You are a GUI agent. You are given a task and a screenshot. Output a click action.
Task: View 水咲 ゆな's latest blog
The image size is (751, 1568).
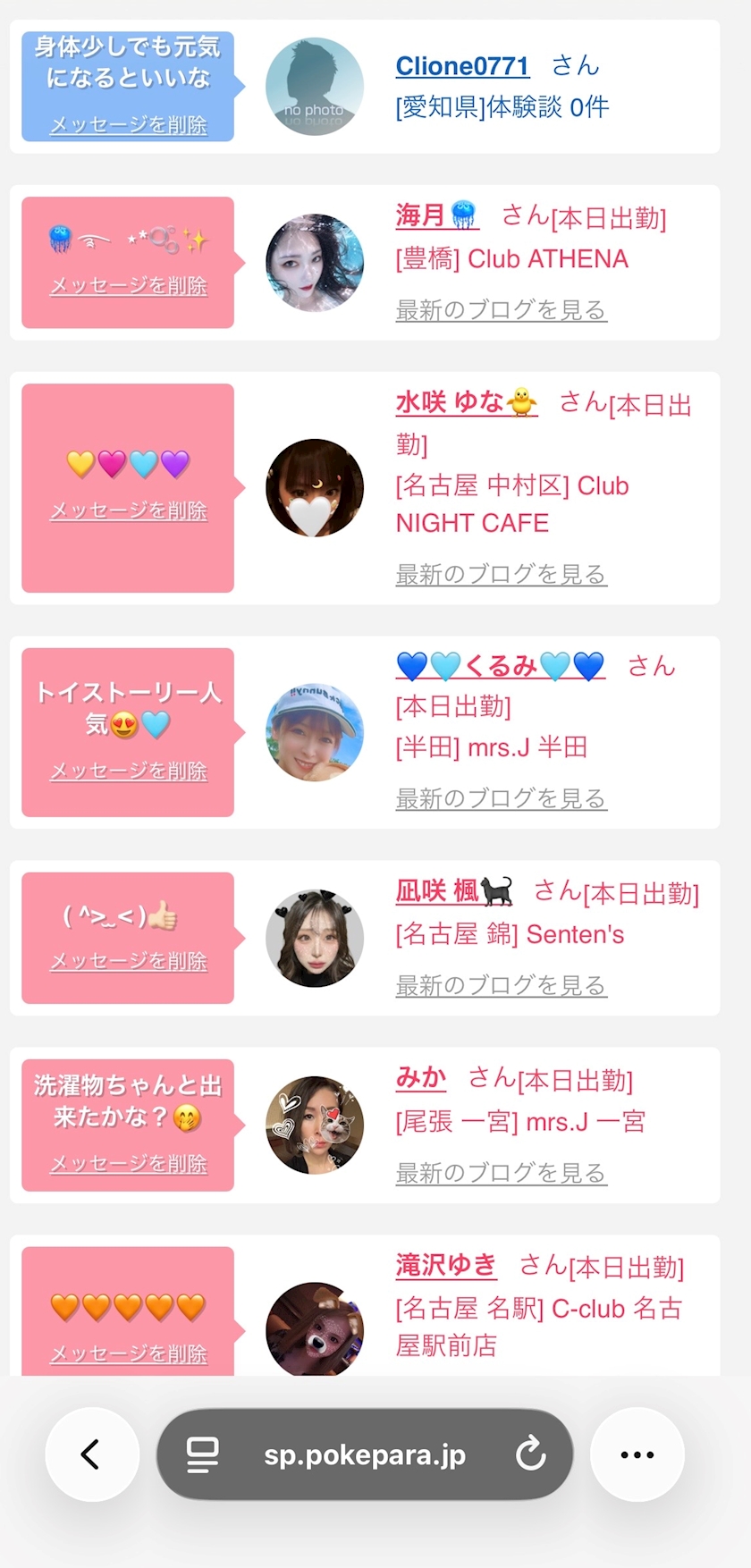point(501,574)
